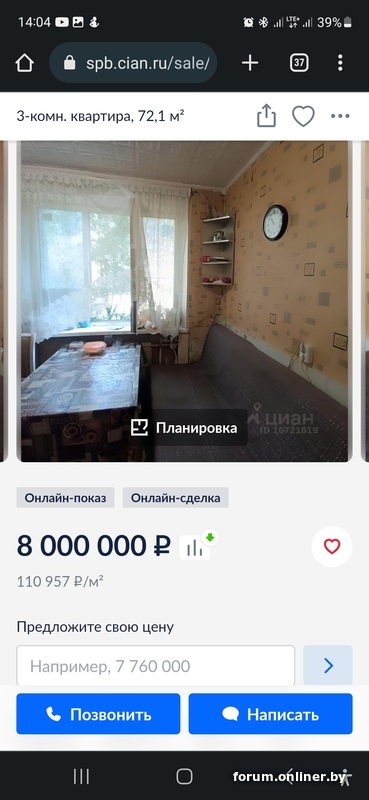The height and width of the screenshot is (800, 369).
Task: View the Планировка floor plan
Action: (184, 428)
